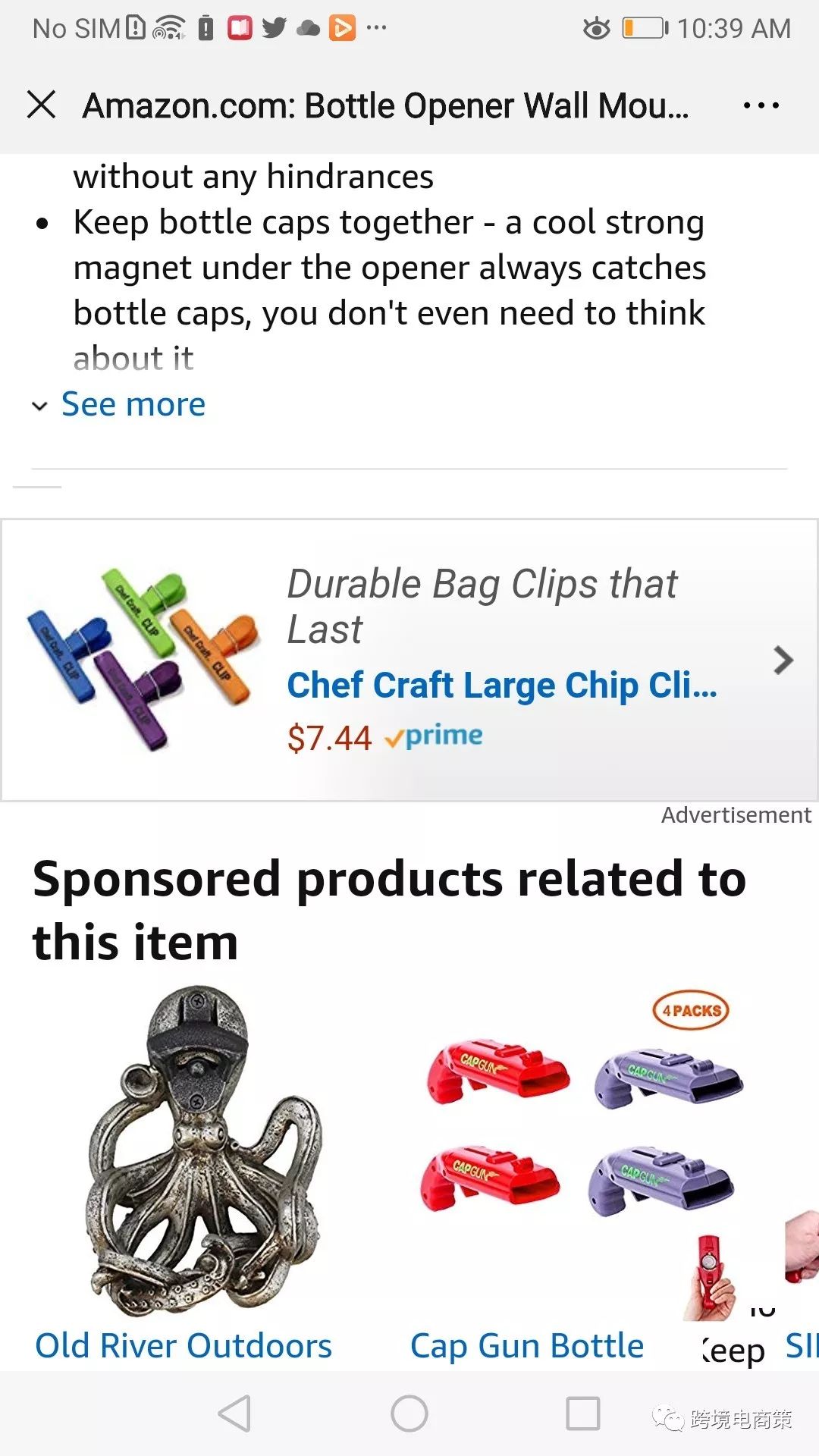Tap the arrow on the bag clips ad
The width and height of the screenshot is (819, 1456).
click(x=783, y=660)
